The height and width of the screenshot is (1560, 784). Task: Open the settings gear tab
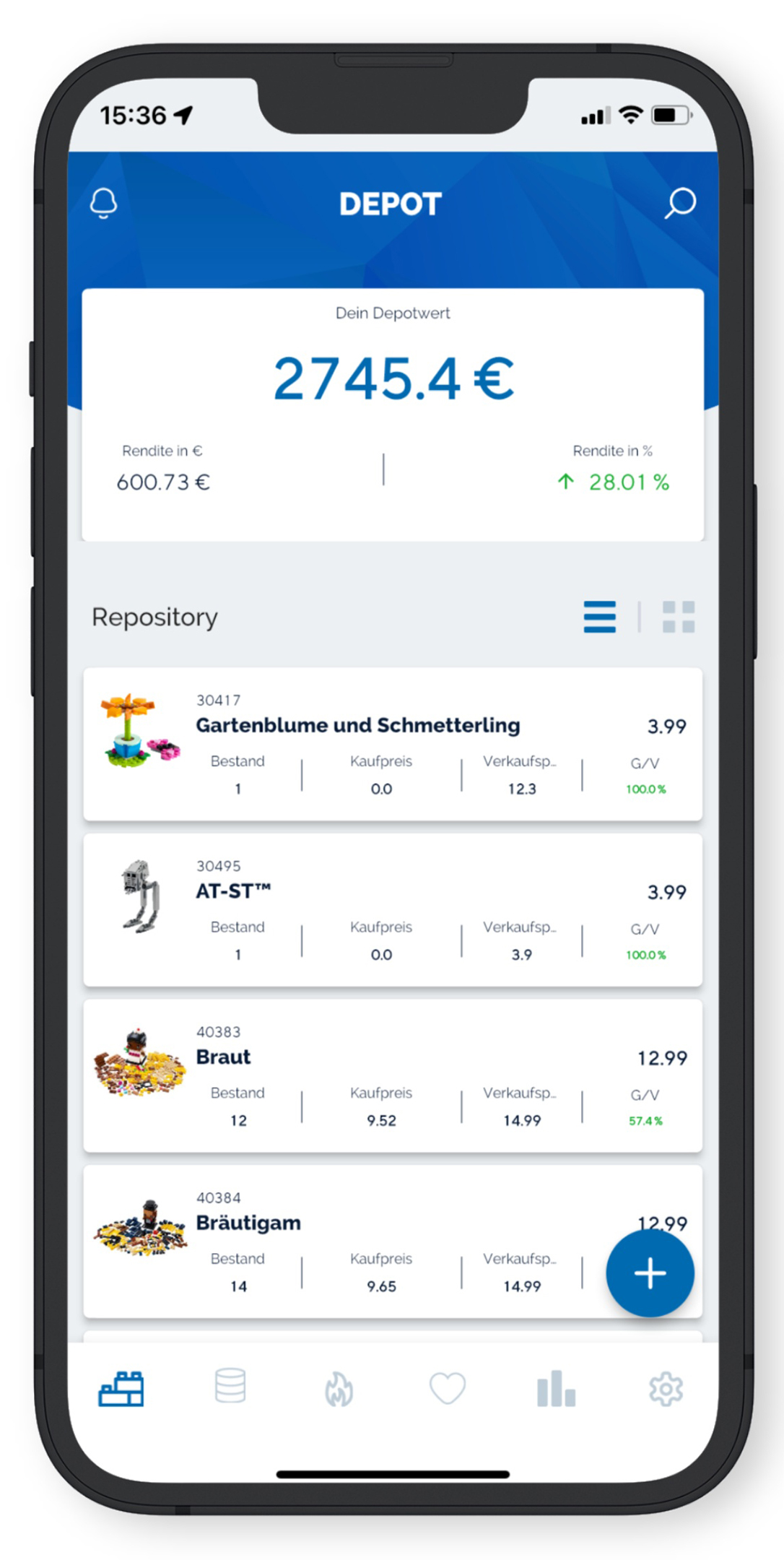(x=665, y=1388)
